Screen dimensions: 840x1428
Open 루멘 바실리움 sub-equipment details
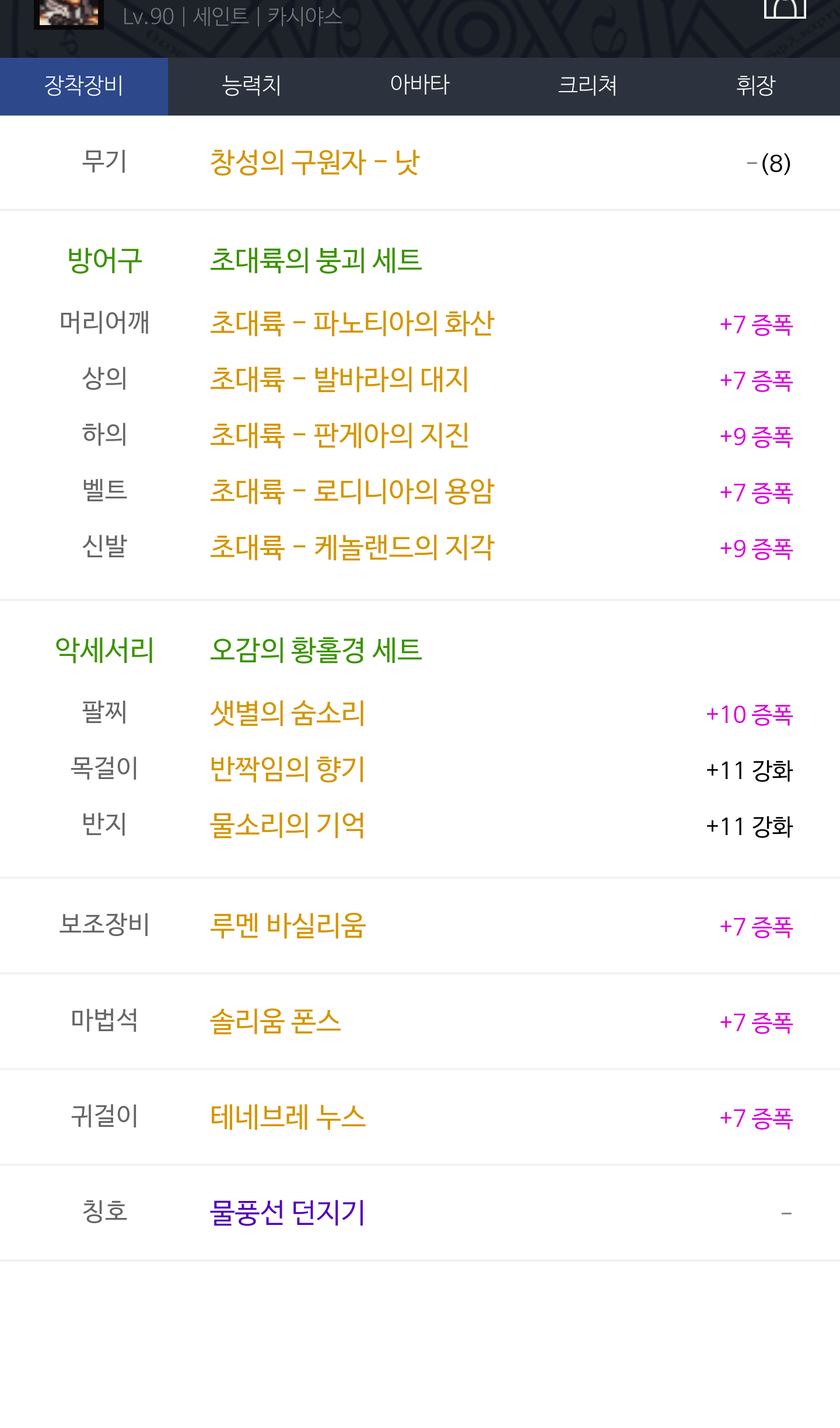tap(288, 925)
